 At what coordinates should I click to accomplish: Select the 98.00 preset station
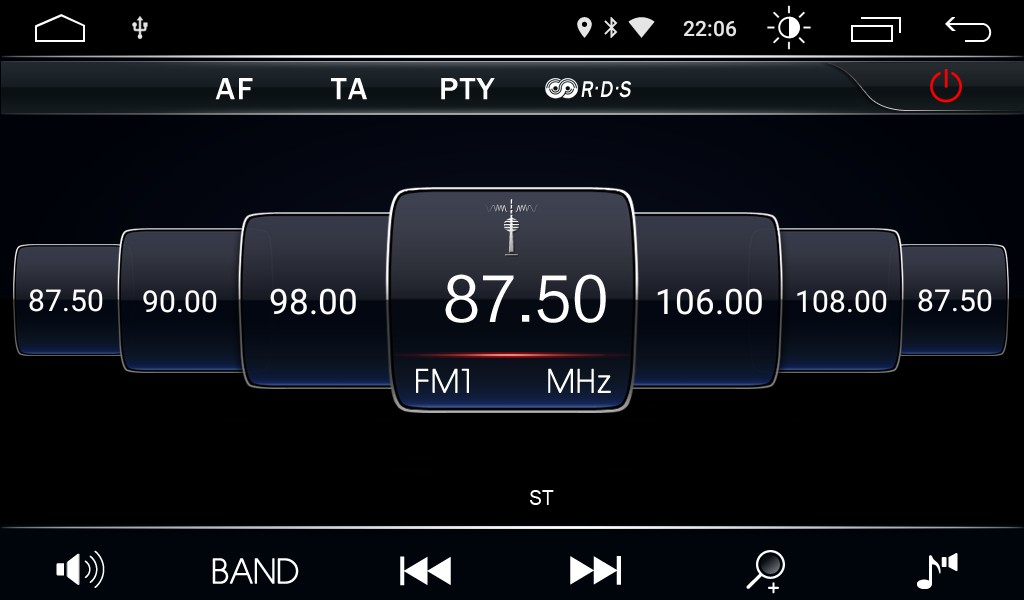314,302
